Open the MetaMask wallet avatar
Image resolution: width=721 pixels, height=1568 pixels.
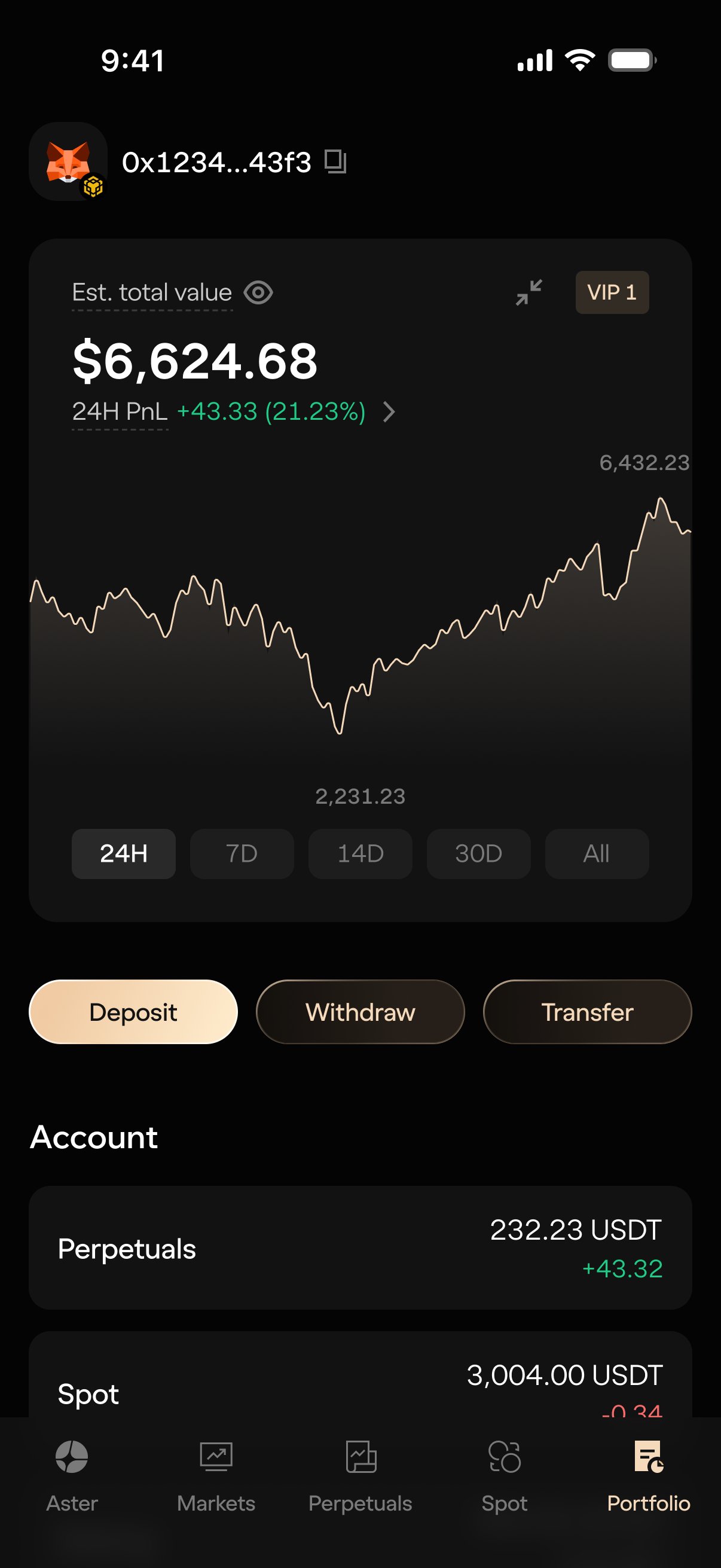click(68, 161)
